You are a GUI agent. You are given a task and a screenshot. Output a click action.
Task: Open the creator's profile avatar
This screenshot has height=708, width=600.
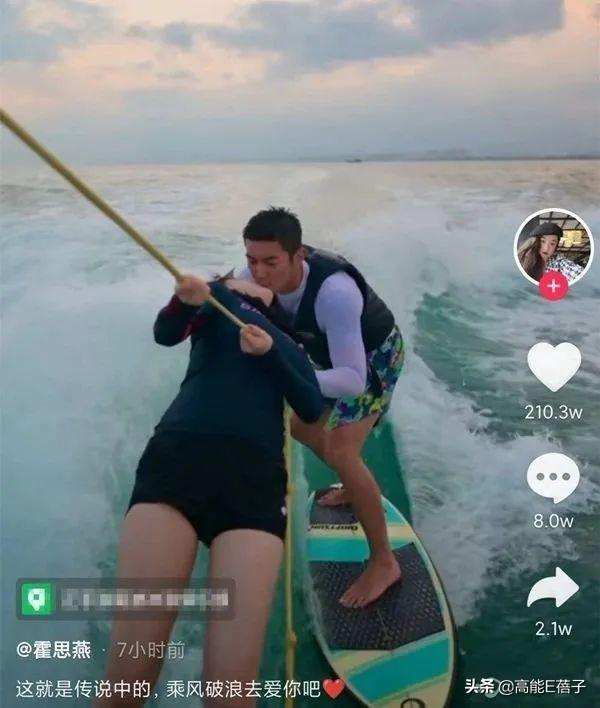[553, 247]
